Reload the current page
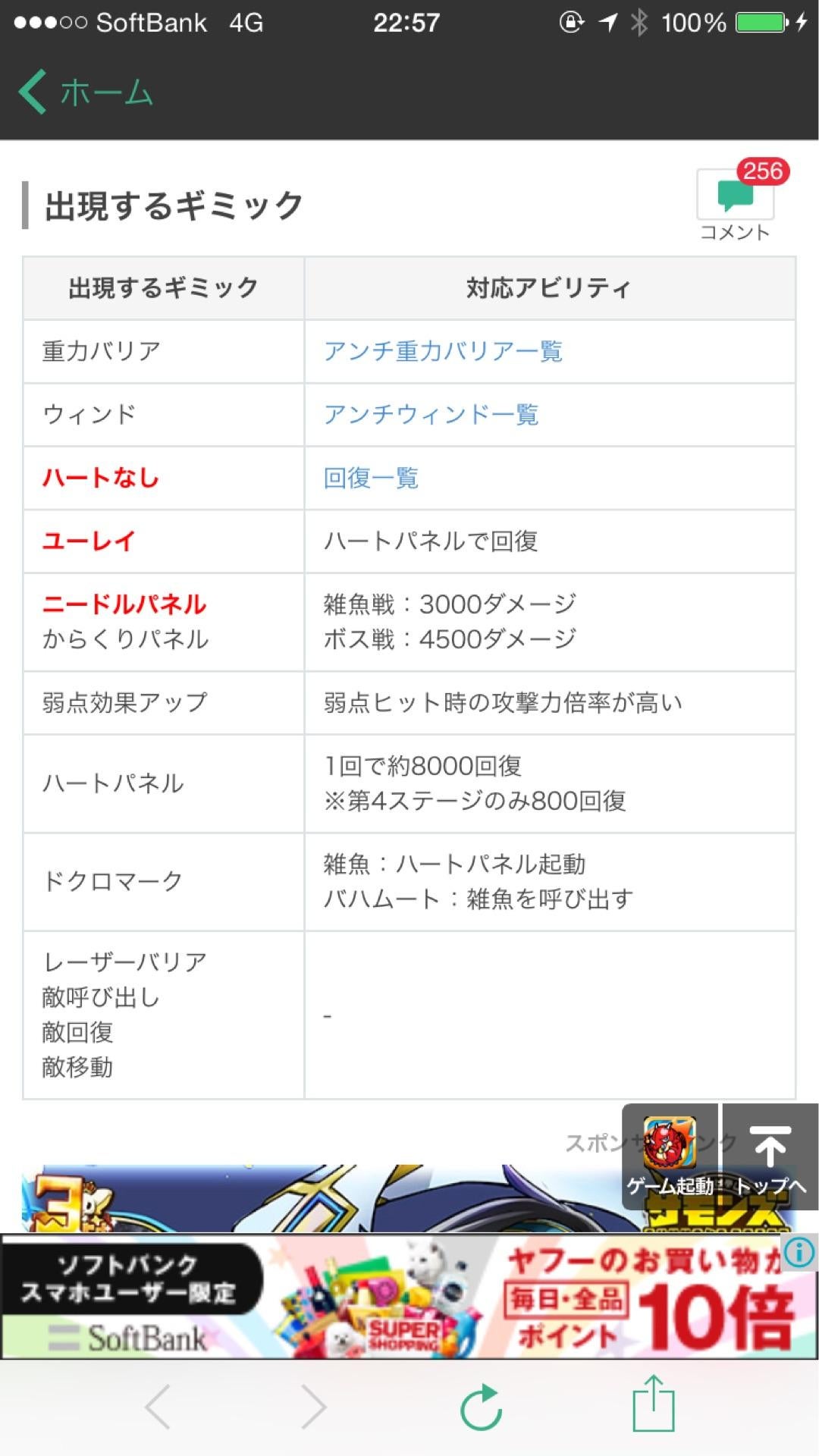819x1456 pixels. pyautogui.click(x=482, y=1407)
